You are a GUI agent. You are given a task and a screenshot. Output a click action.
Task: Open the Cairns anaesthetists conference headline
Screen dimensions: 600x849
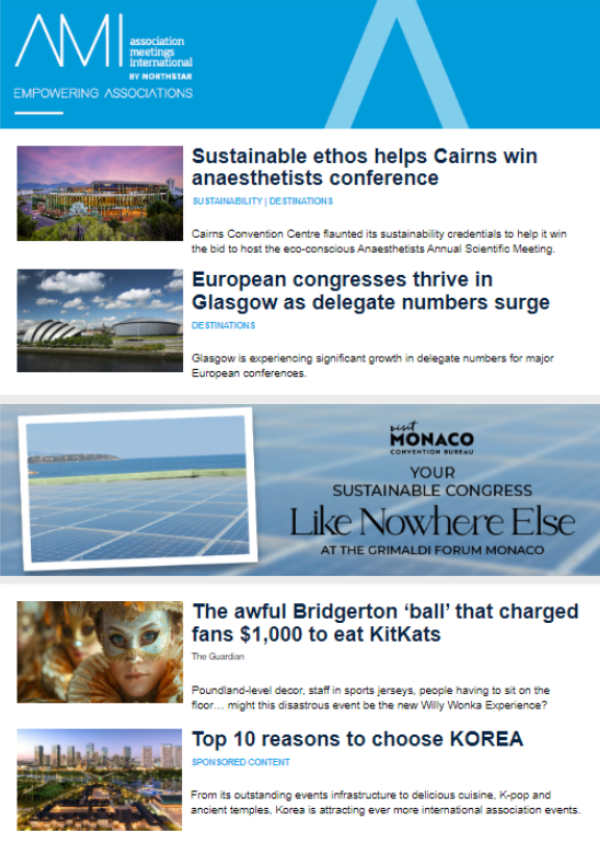(364, 167)
